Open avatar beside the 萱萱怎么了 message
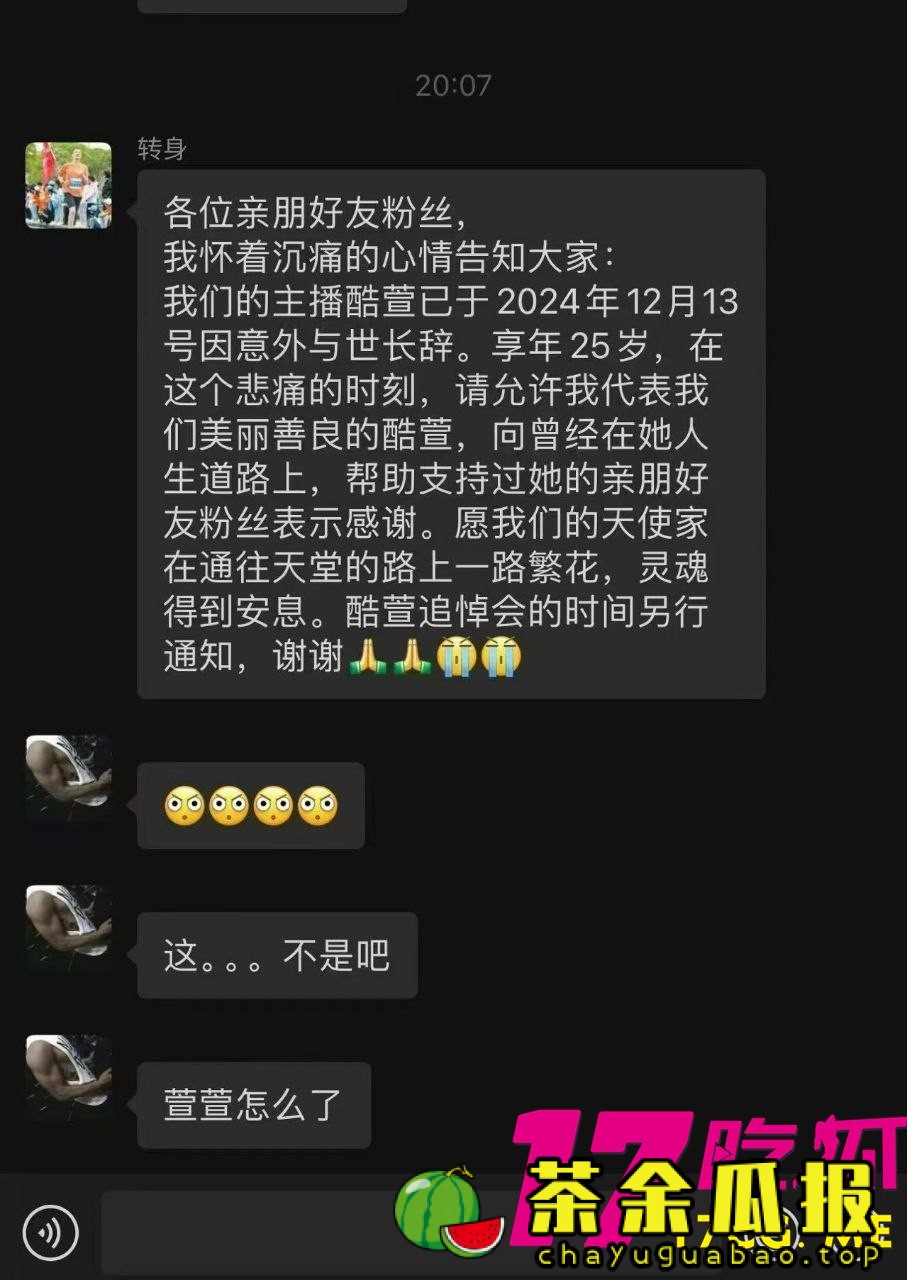This screenshot has width=907, height=1280. pyautogui.click(x=68, y=1078)
